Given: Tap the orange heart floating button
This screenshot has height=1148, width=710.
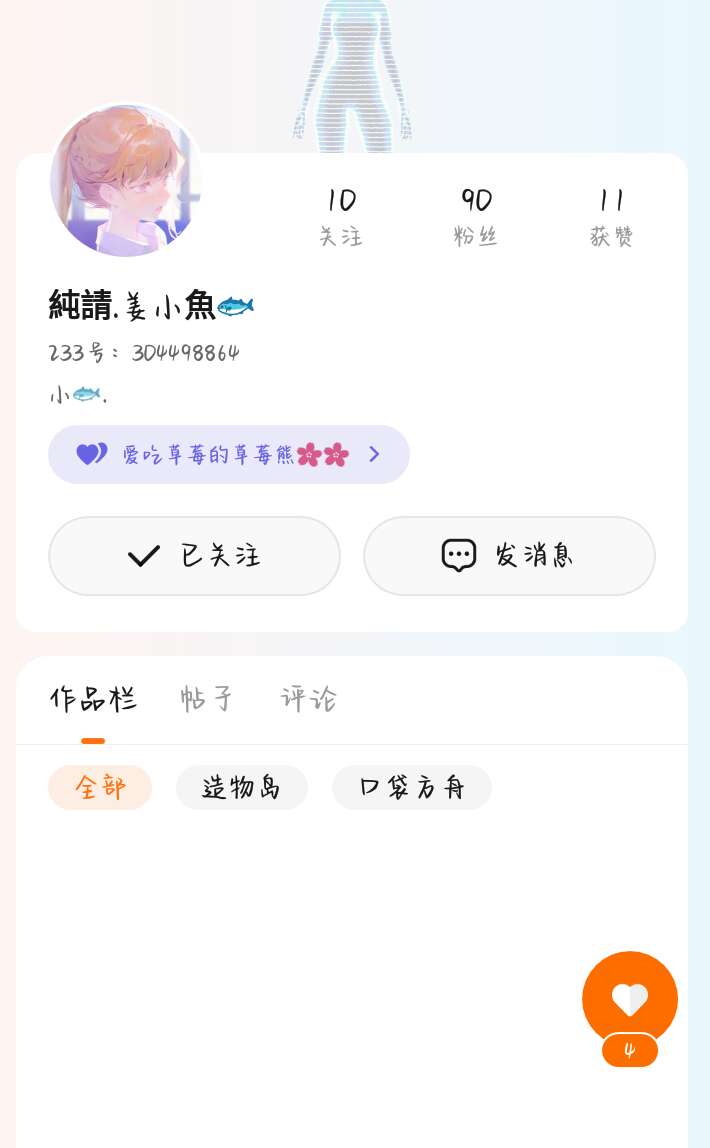Looking at the screenshot, I should pyautogui.click(x=630, y=999).
